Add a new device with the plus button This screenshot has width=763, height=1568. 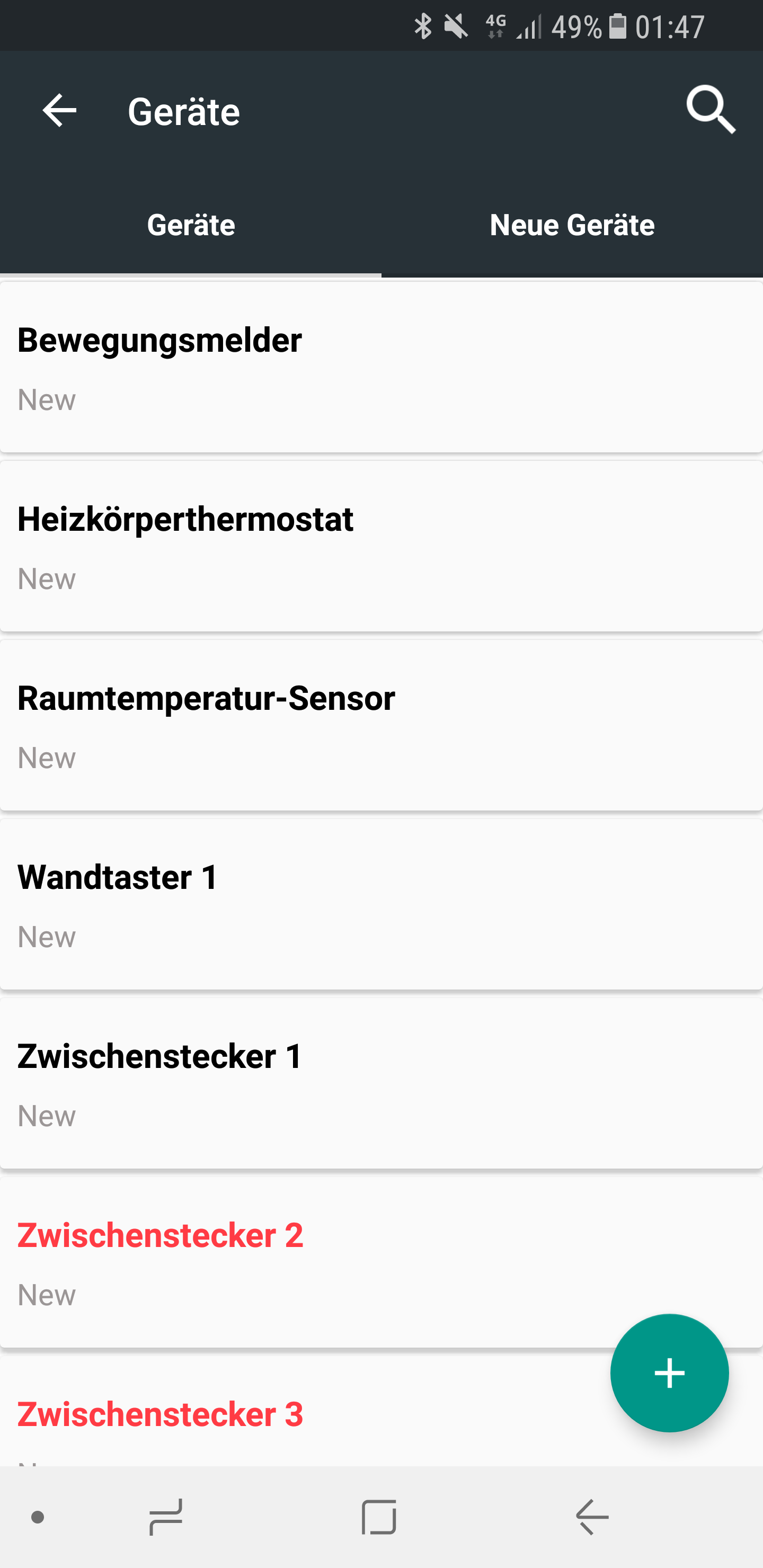point(669,1373)
